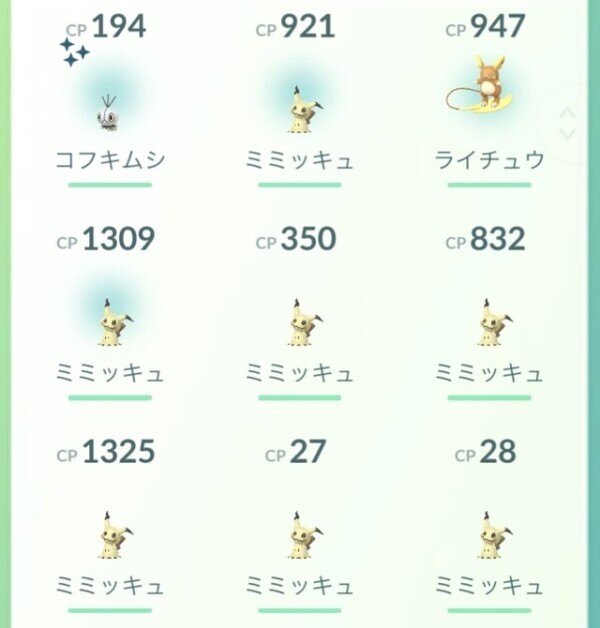
Task: Select the ミミッキュ with CP 921
Action: pos(299,110)
